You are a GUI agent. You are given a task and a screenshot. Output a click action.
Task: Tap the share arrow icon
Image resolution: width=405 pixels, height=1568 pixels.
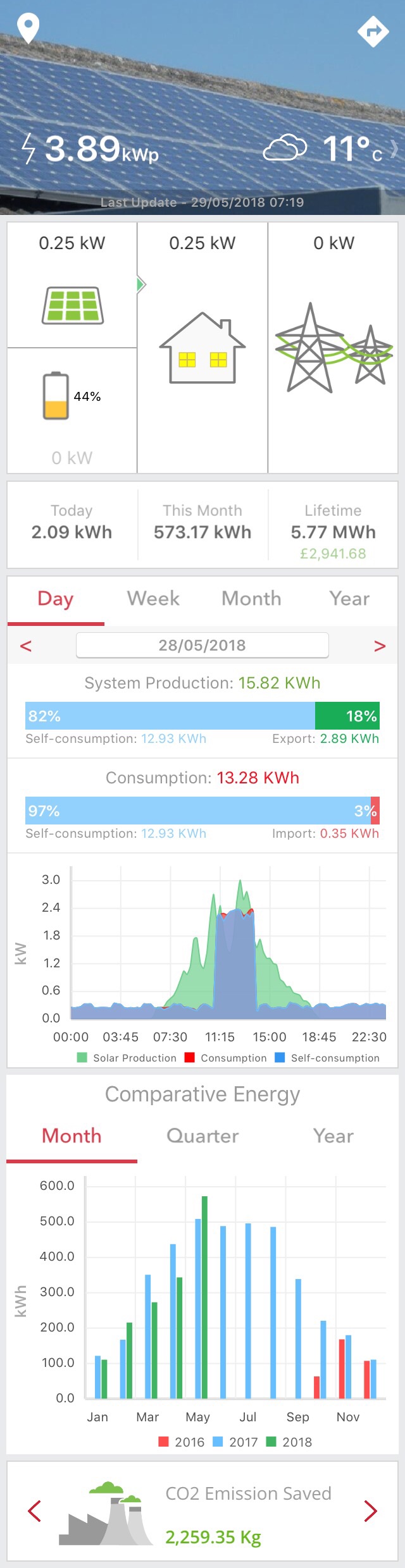373,32
